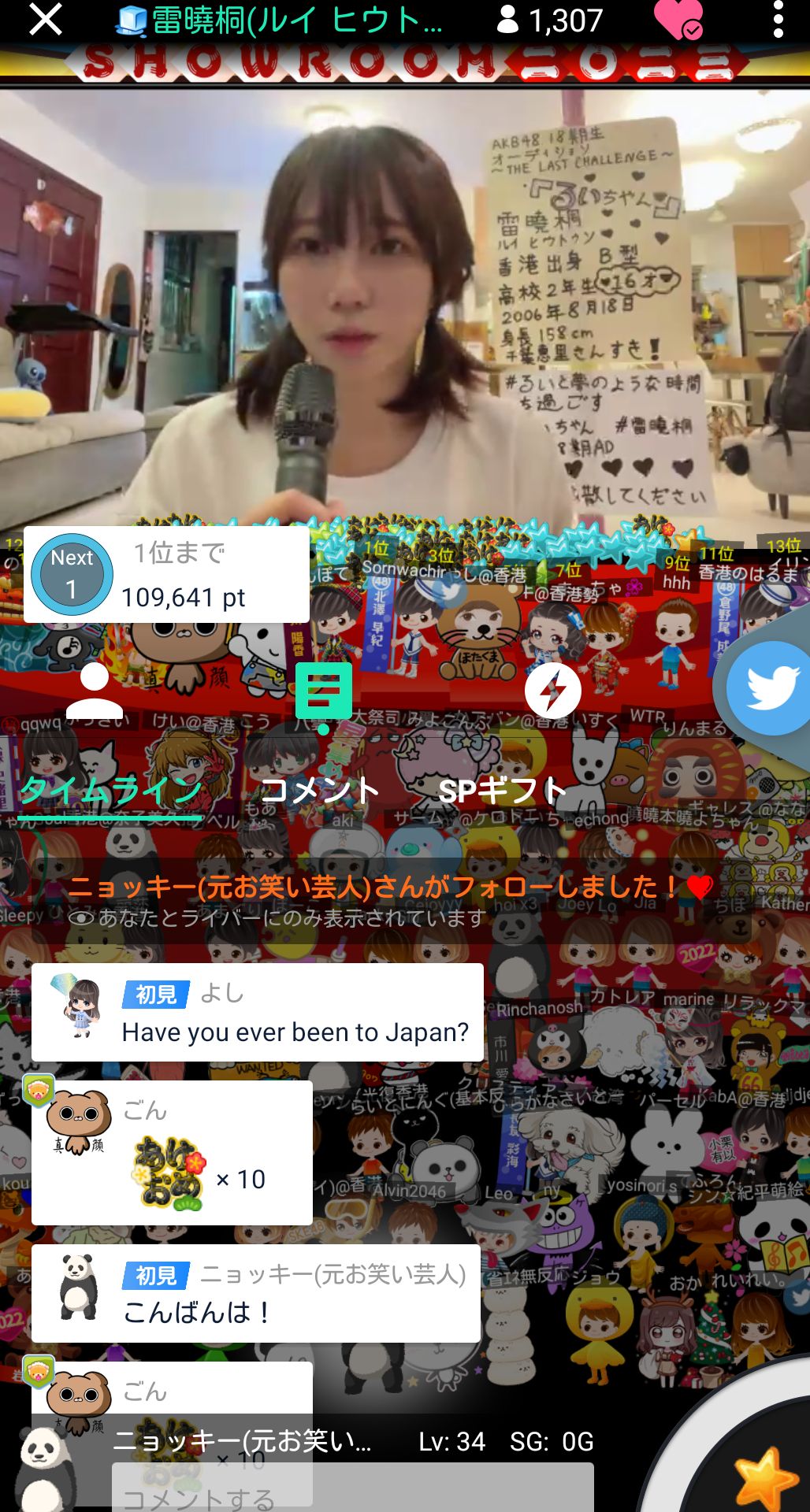
Task: Open the audience person icon
Action: [x=95, y=689]
